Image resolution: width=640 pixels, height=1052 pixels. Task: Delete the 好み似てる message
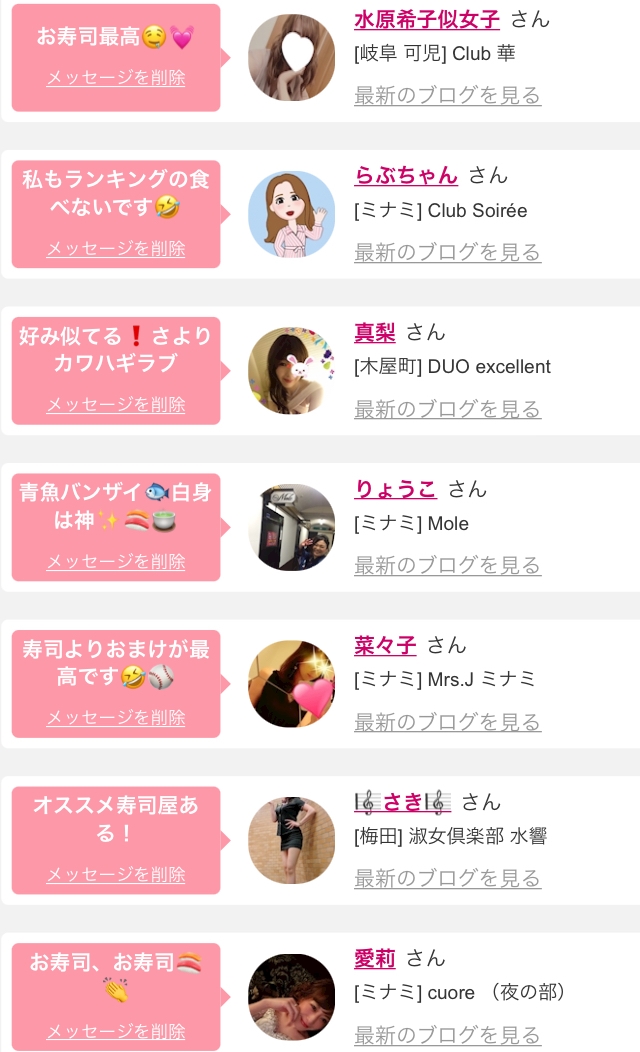[116, 405]
